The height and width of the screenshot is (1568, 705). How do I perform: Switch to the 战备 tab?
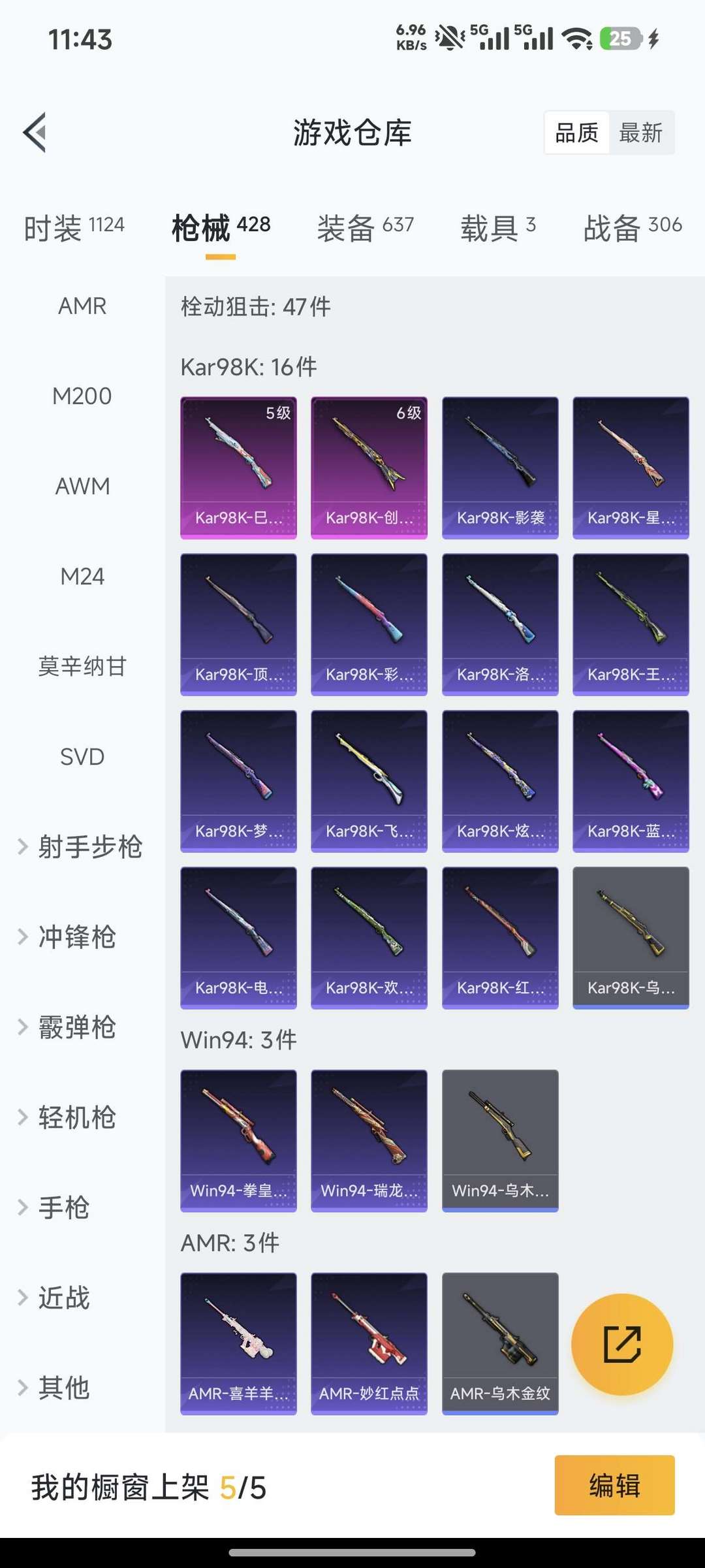632,228
